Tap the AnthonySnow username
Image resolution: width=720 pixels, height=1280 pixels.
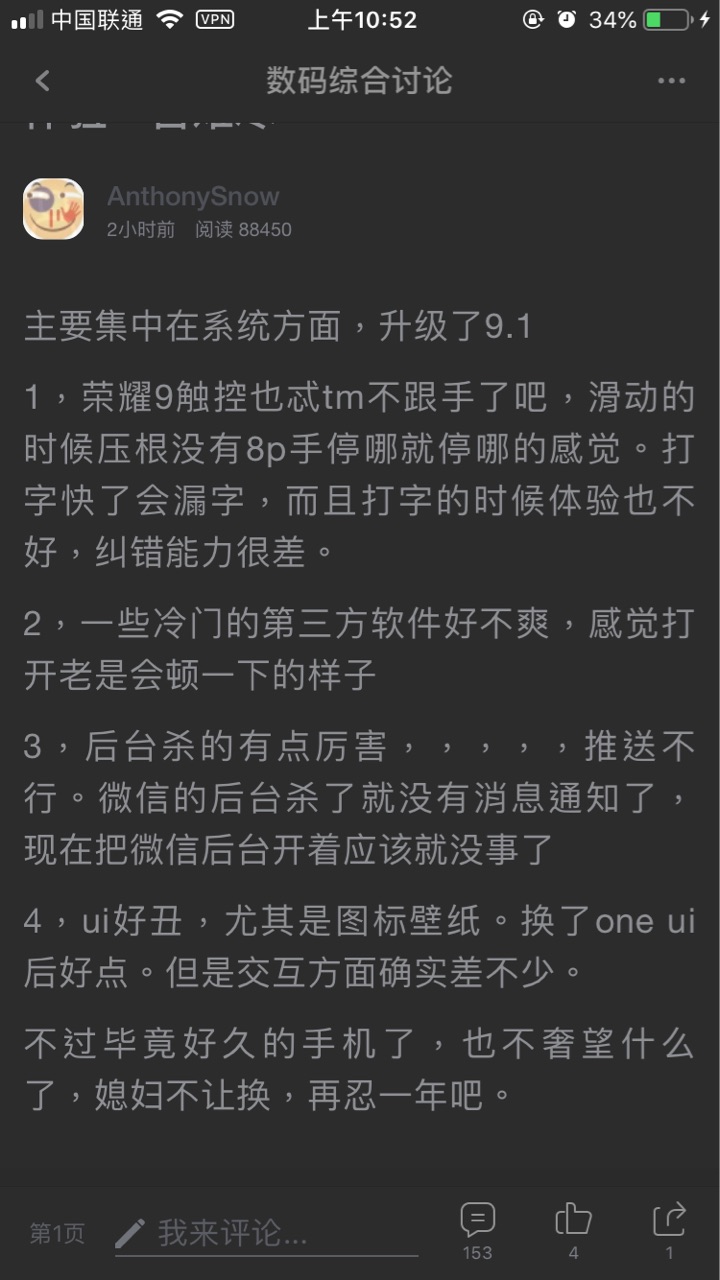193,196
